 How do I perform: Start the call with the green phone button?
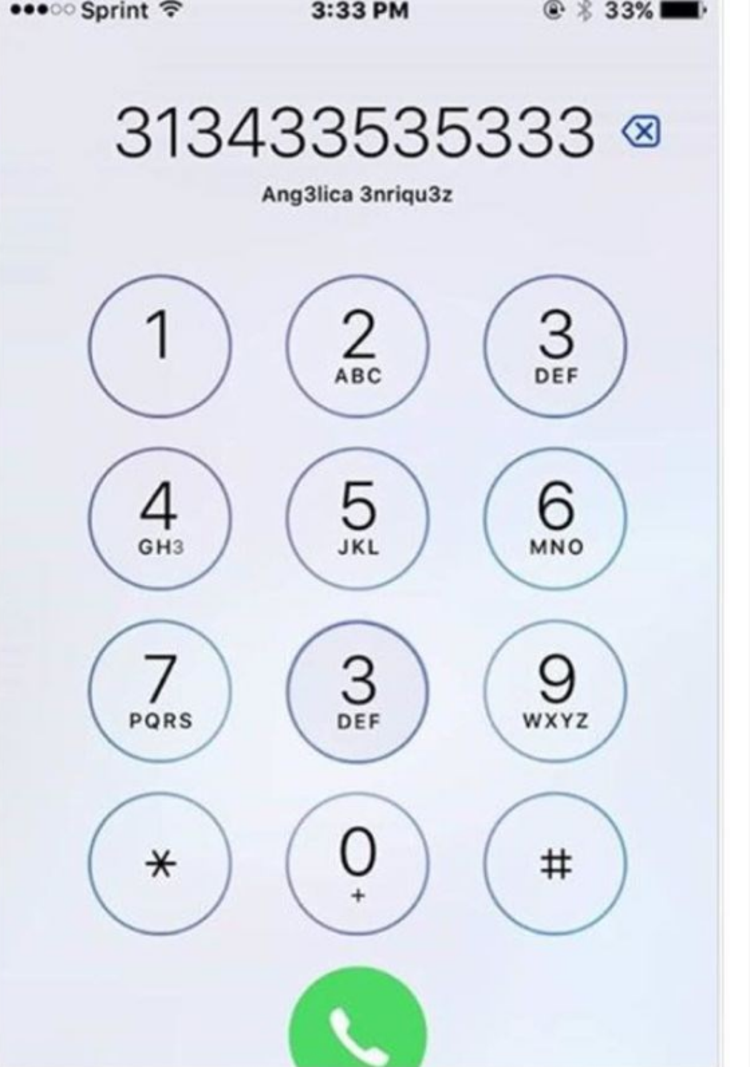point(357,1035)
